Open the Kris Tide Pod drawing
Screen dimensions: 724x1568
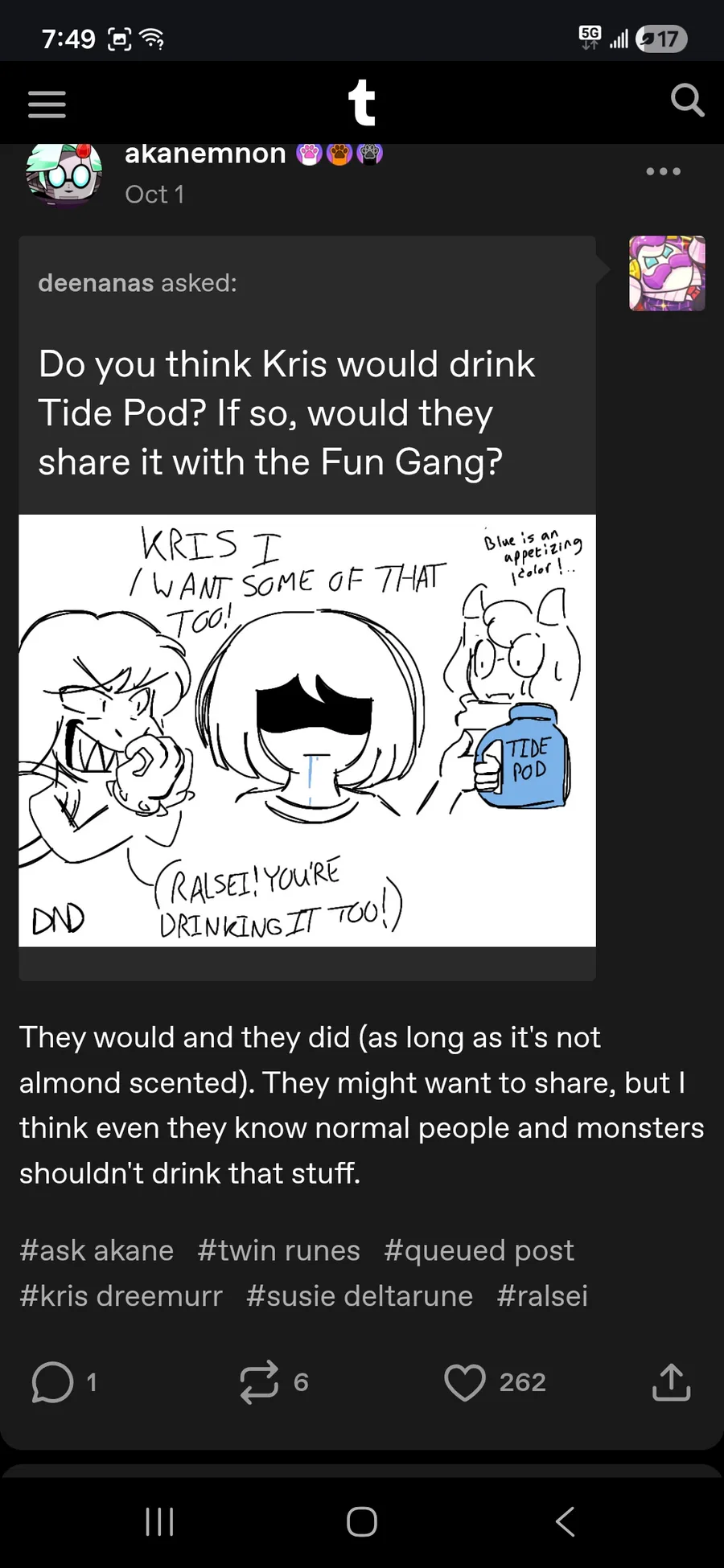pyautogui.click(x=307, y=730)
